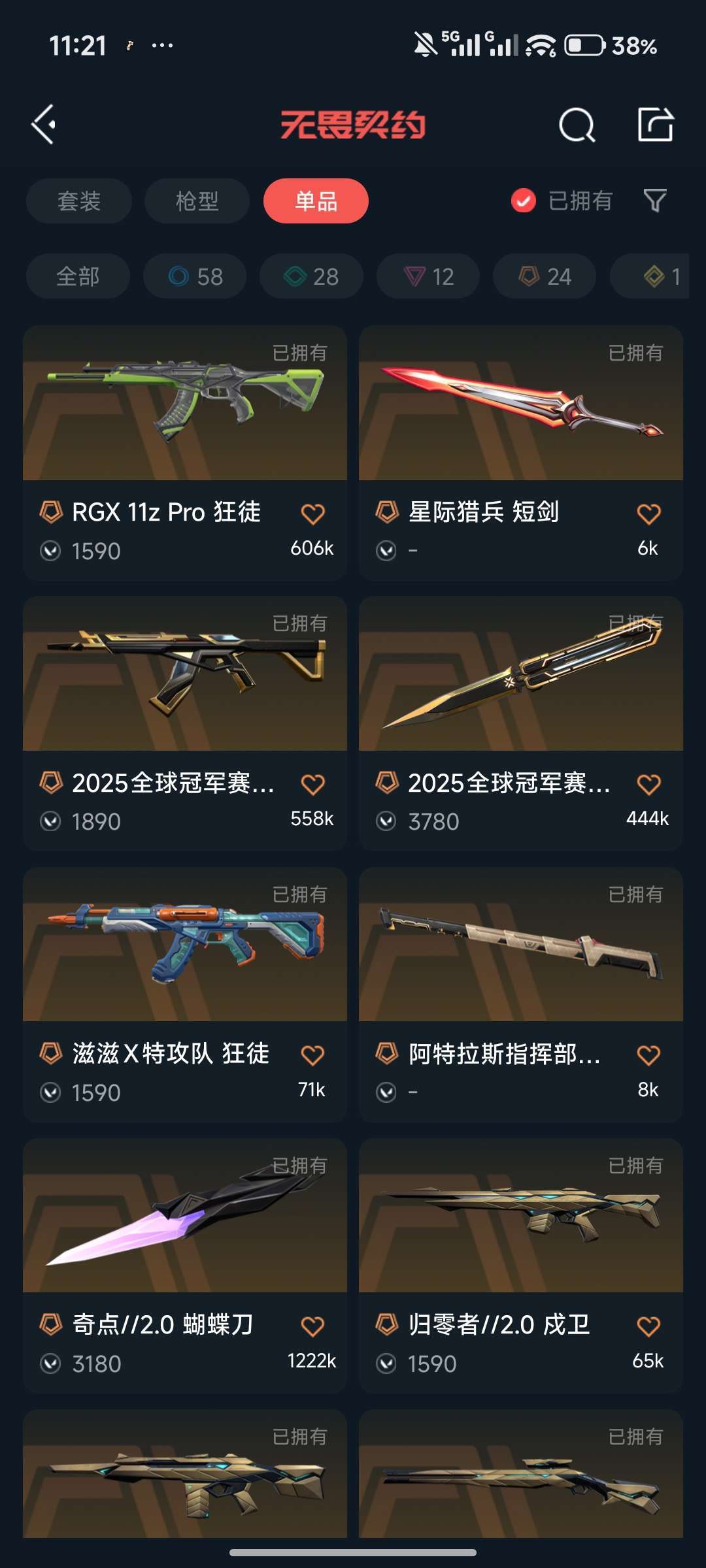Tap the share icon in the header
The image size is (706, 1568).
pyautogui.click(x=655, y=124)
